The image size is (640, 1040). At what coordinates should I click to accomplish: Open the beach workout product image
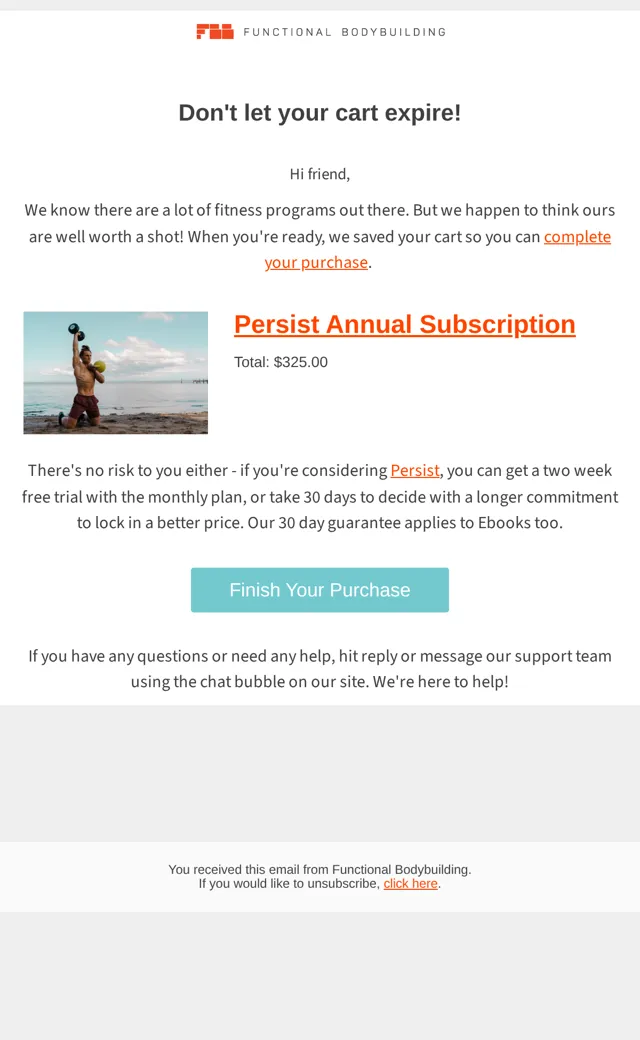(x=115, y=373)
